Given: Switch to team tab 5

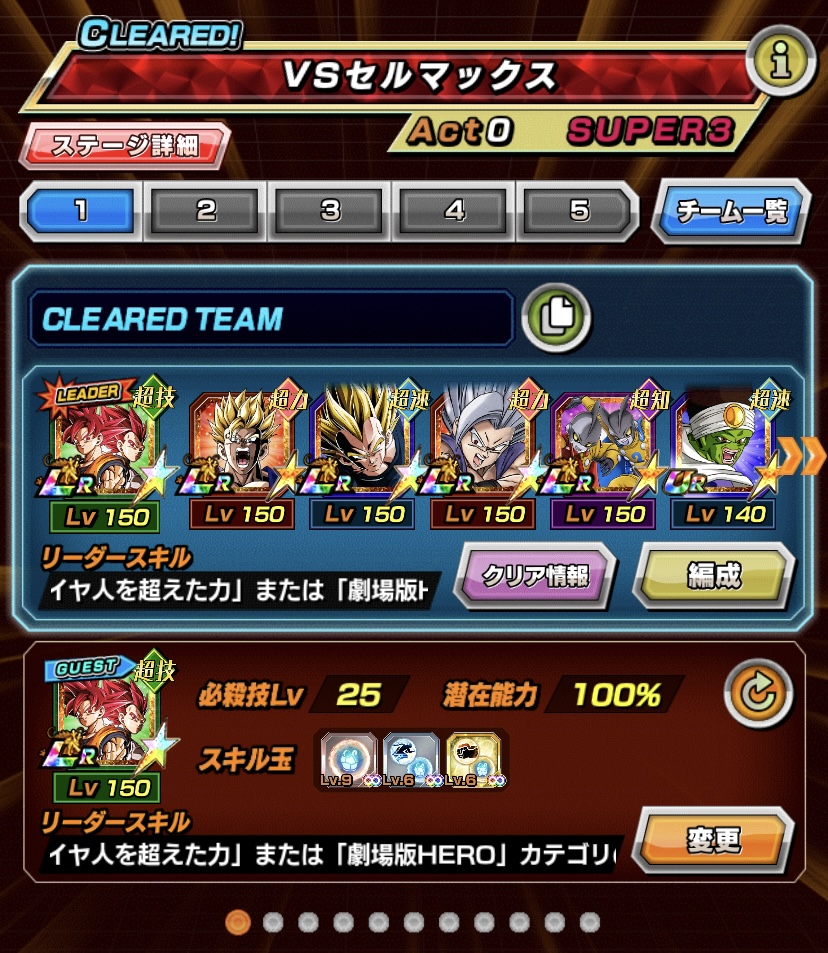Looking at the screenshot, I should click(x=580, y=211).
